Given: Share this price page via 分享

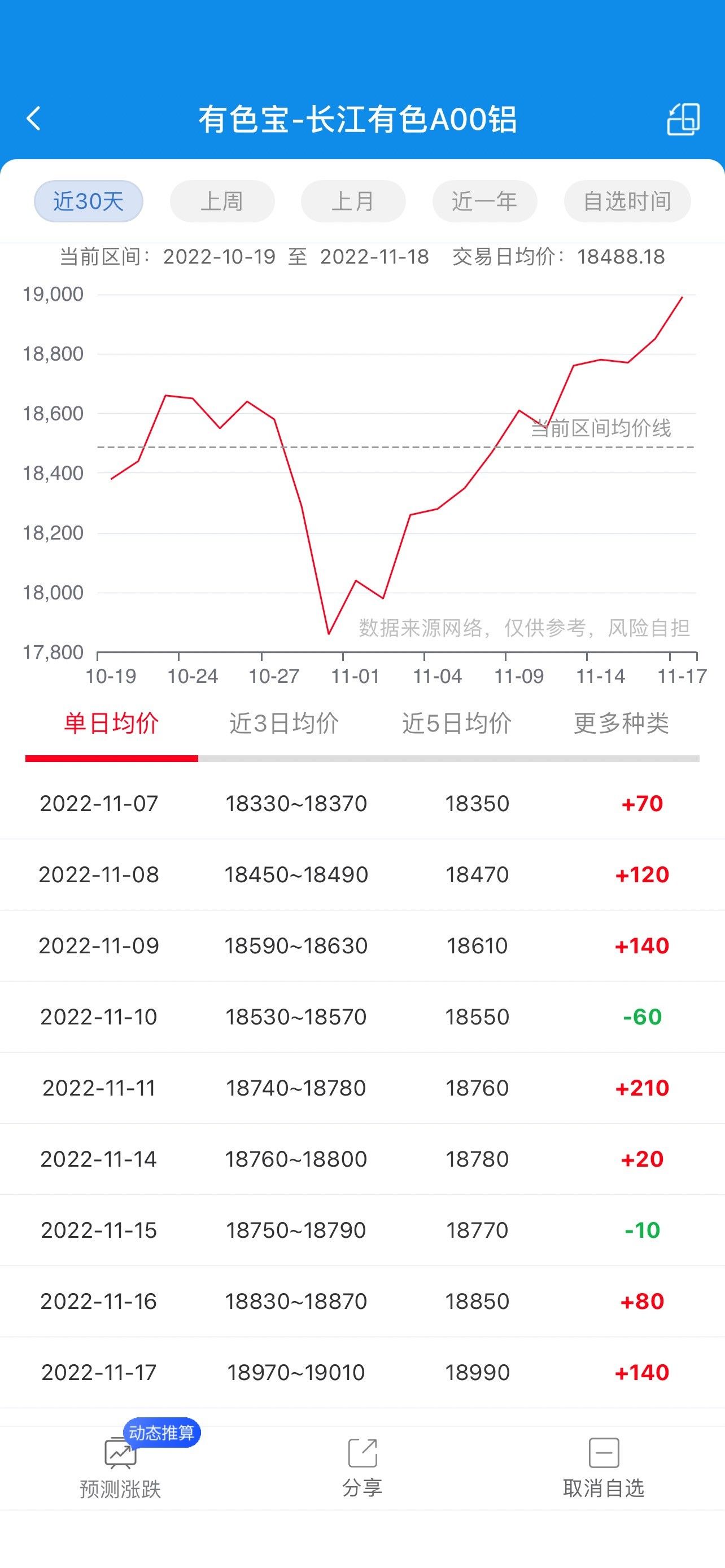Looking at the screenshot, I should point(362,1468).
